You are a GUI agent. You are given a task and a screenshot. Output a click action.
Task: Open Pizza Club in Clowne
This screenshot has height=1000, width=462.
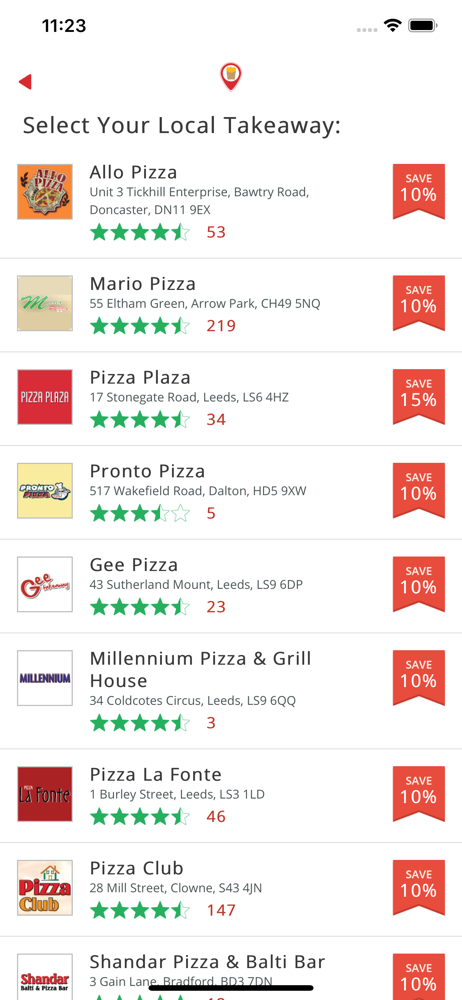(231, 890)
